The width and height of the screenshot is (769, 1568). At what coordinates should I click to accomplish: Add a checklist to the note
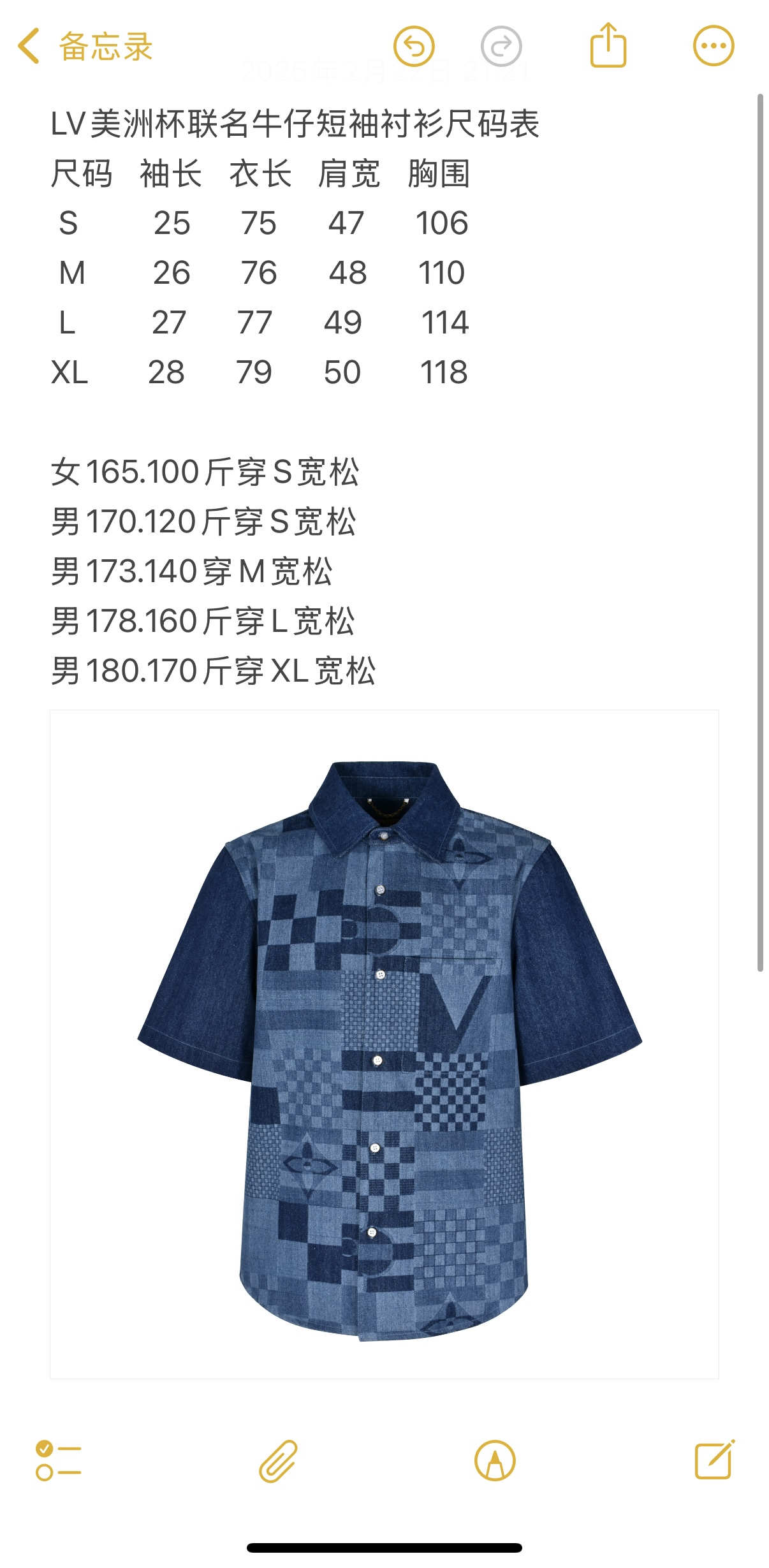pyautogui.click(x=59, y=1460)
